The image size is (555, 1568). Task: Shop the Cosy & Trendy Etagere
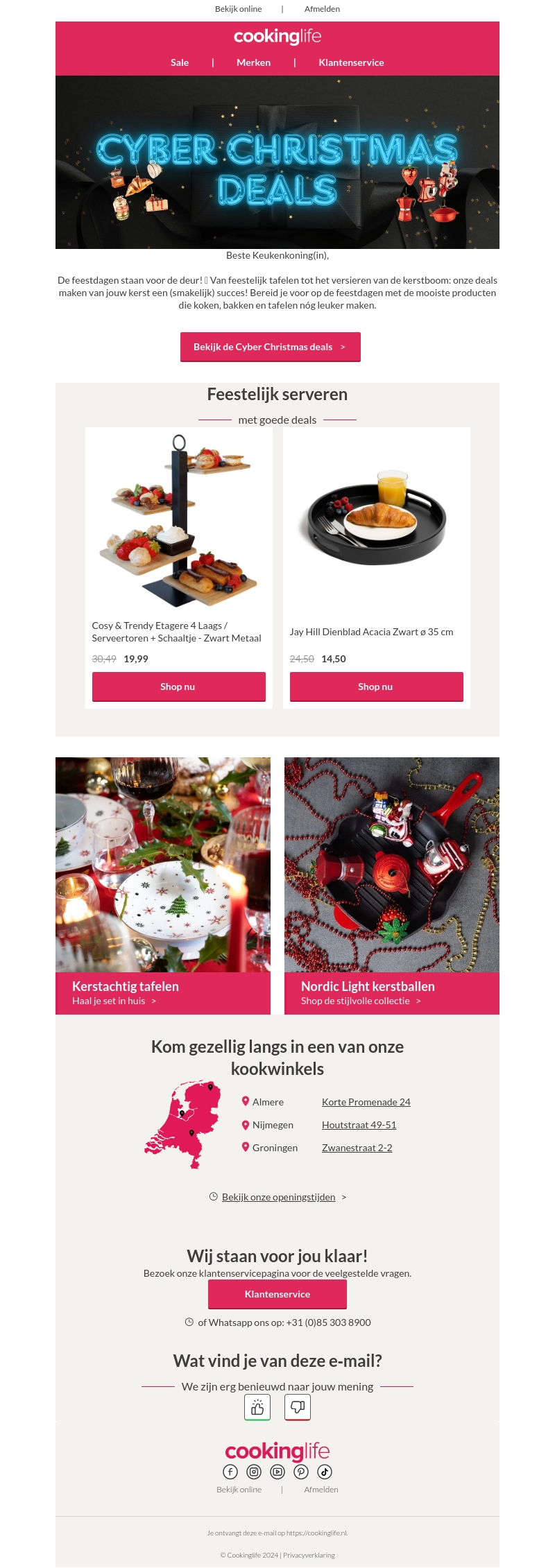click(178, 687)
